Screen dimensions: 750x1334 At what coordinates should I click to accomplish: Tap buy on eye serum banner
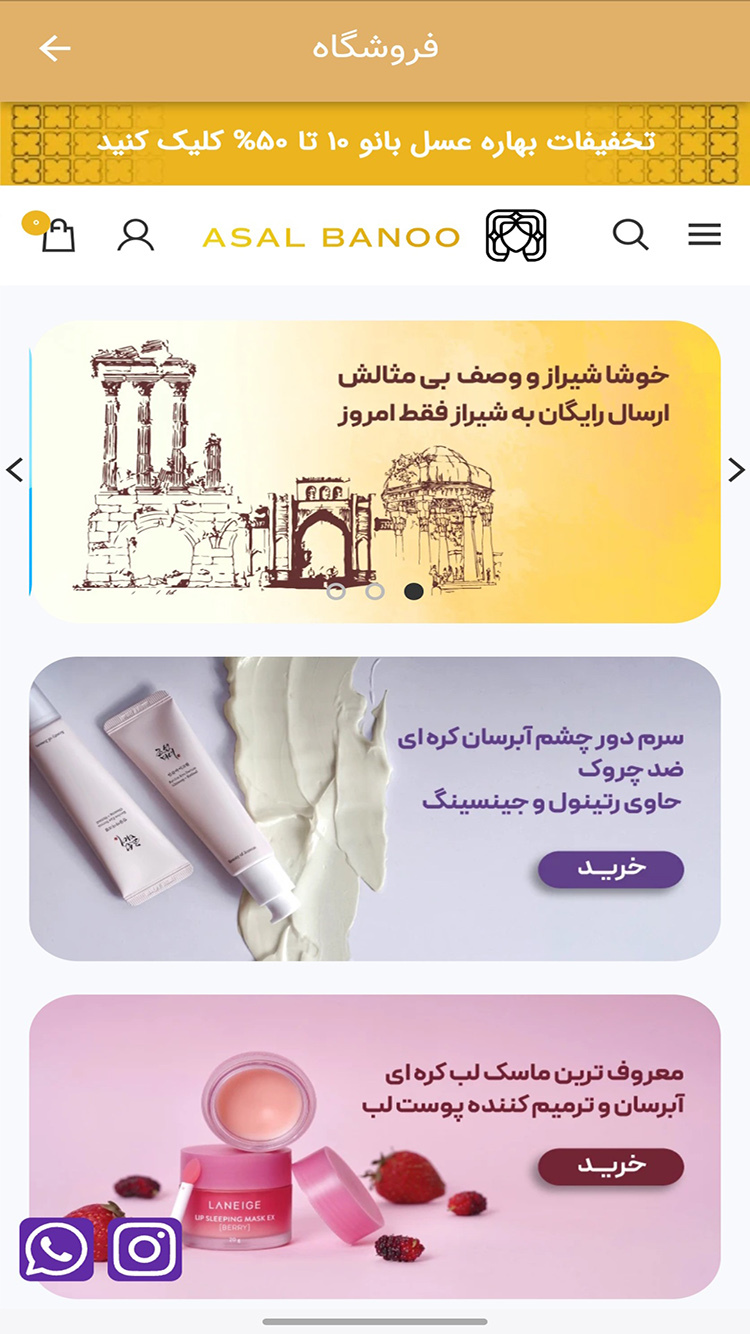point(610,869)
